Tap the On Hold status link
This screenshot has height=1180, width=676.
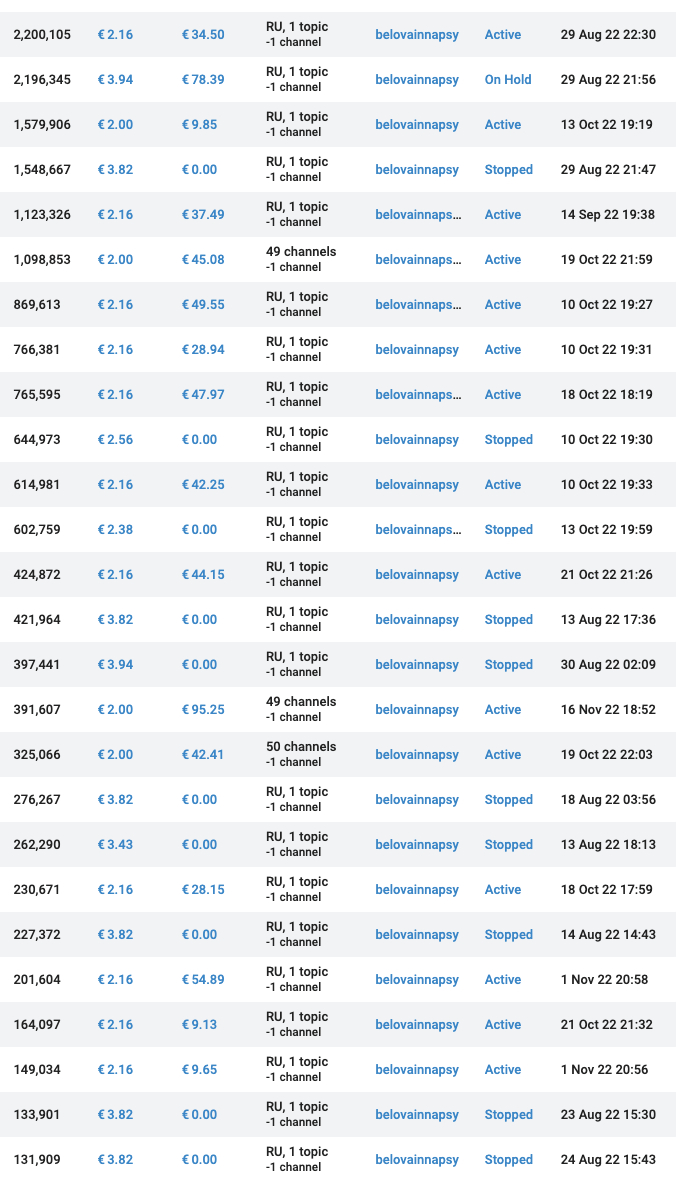coord(507,80)
